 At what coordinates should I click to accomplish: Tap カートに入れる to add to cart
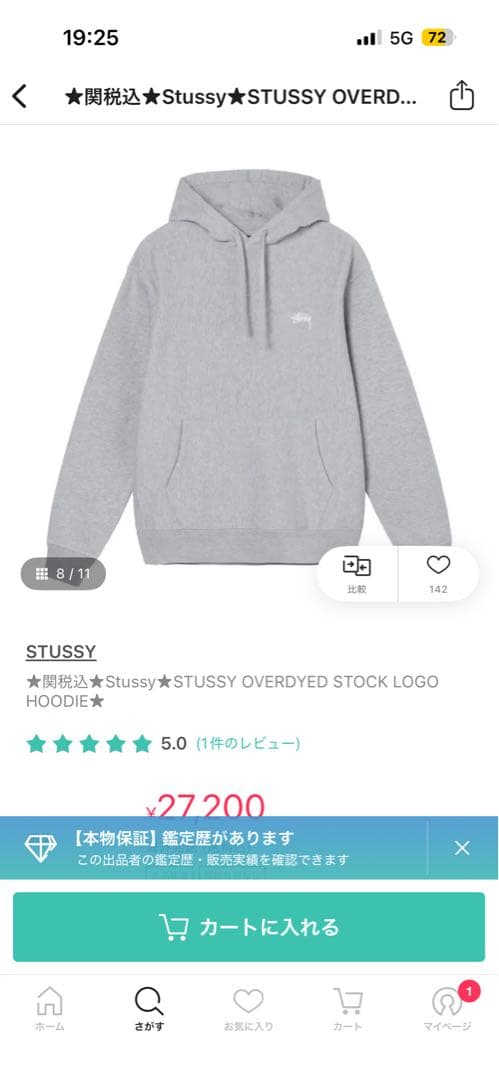[x=249, y=927]
